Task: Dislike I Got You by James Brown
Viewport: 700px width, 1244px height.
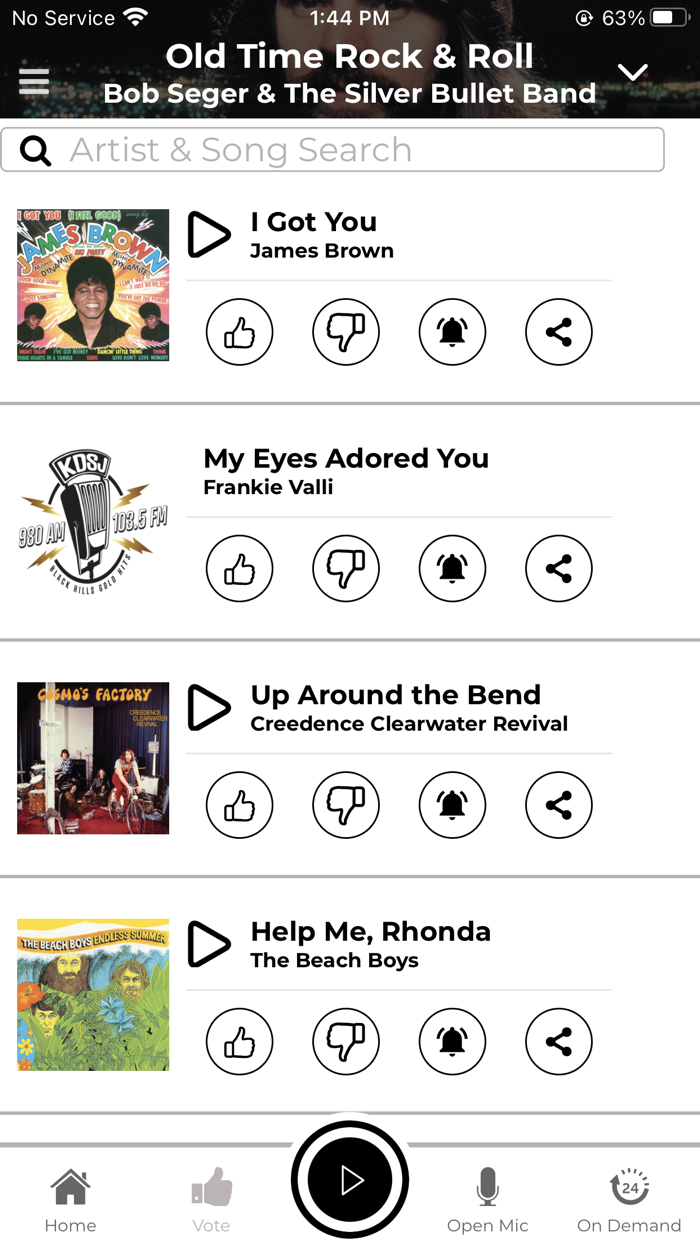Action: pyautogui.click(x=346, y=332)
